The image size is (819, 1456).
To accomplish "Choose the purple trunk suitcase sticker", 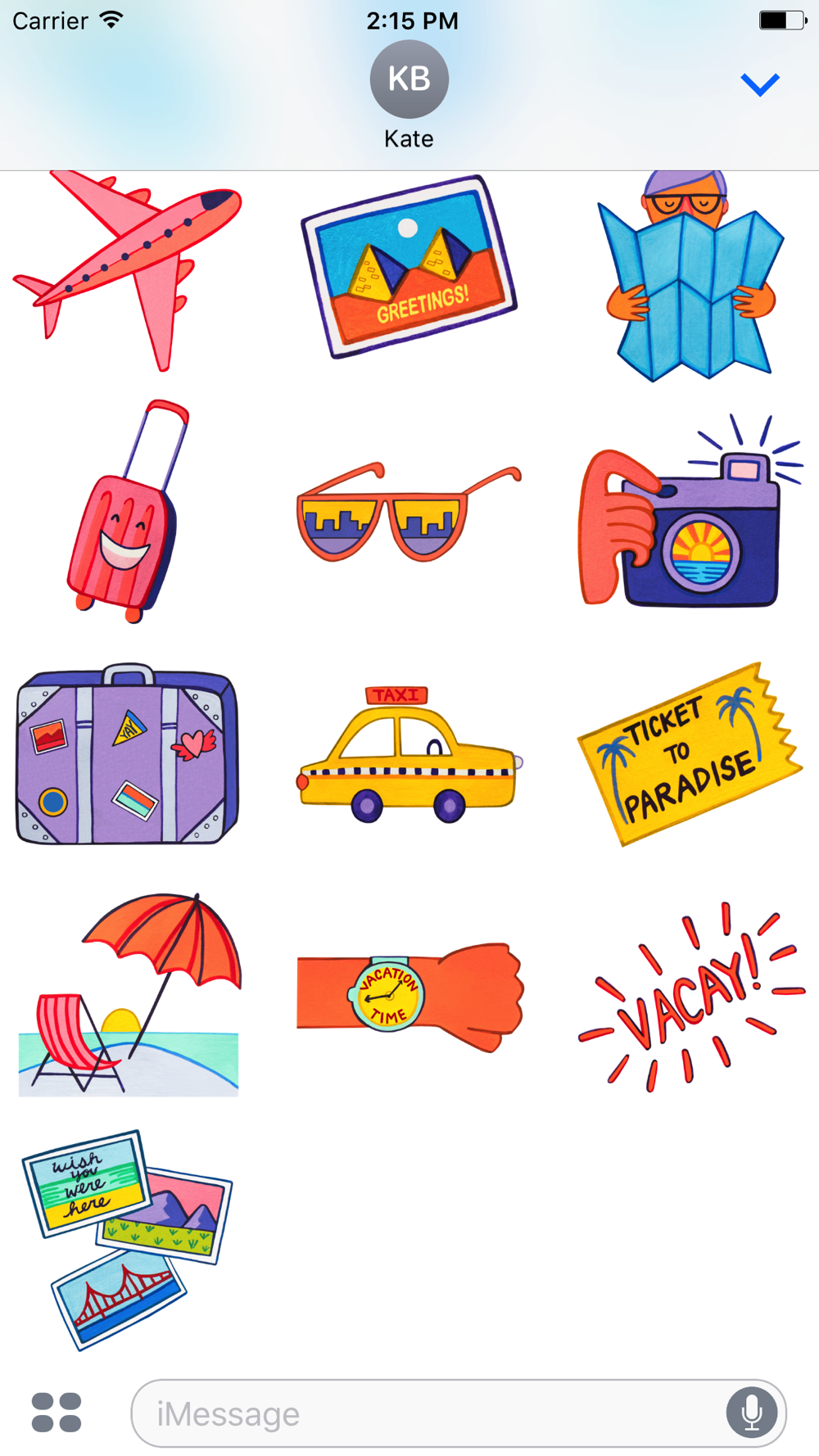I will pos(128,754).
